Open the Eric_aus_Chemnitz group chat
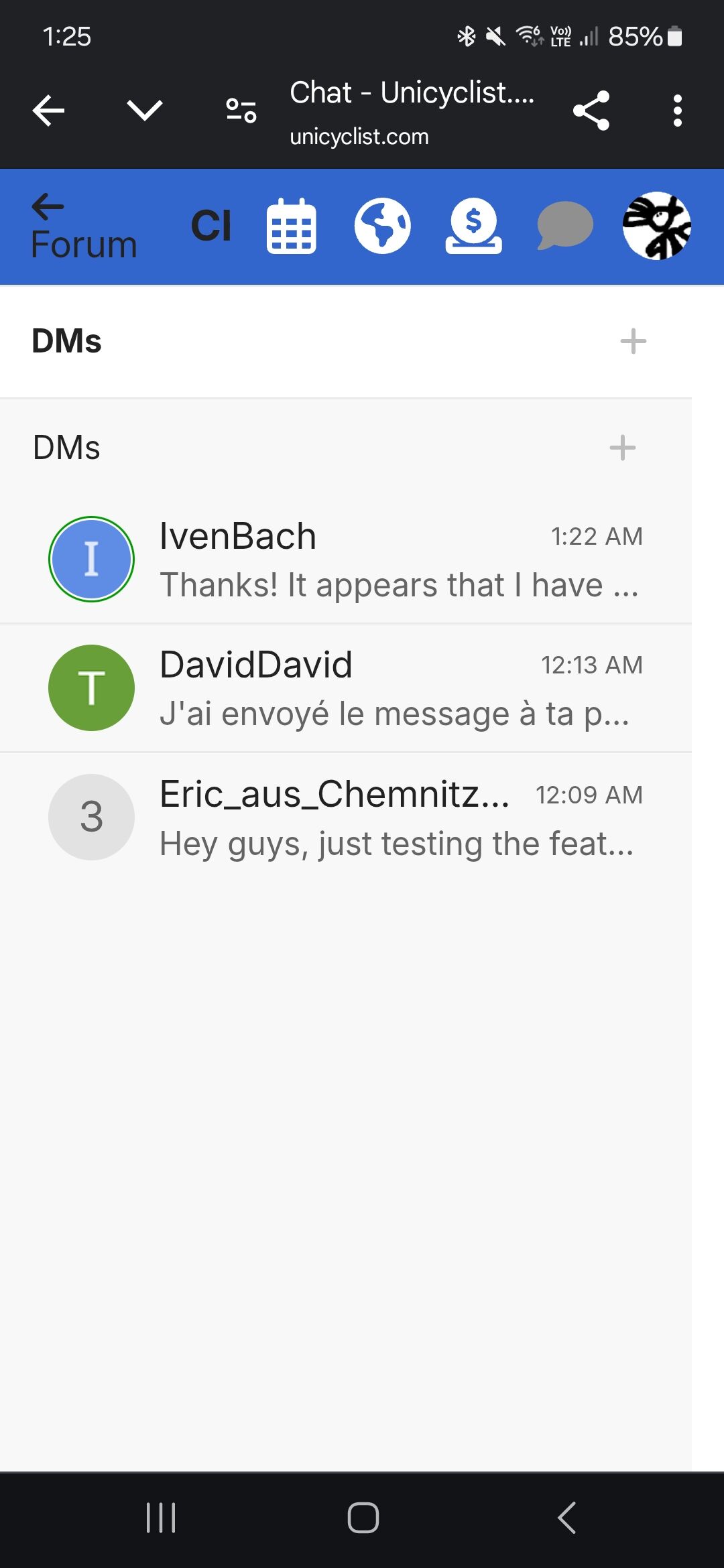Image resolution: width=724 pixels, height=1568 pixels. 346,818
